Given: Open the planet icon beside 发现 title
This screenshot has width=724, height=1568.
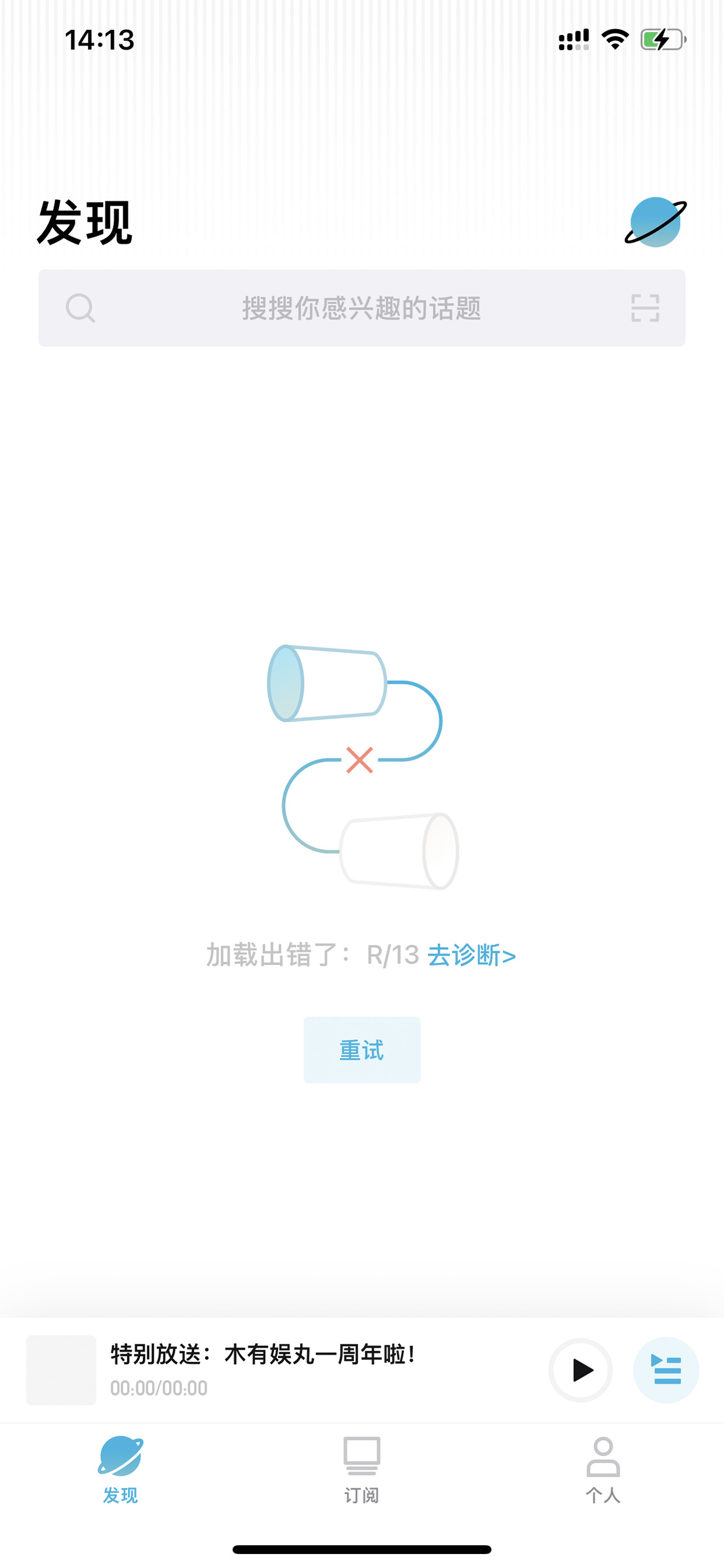Looking at the screenshot, I should (655, 221).
